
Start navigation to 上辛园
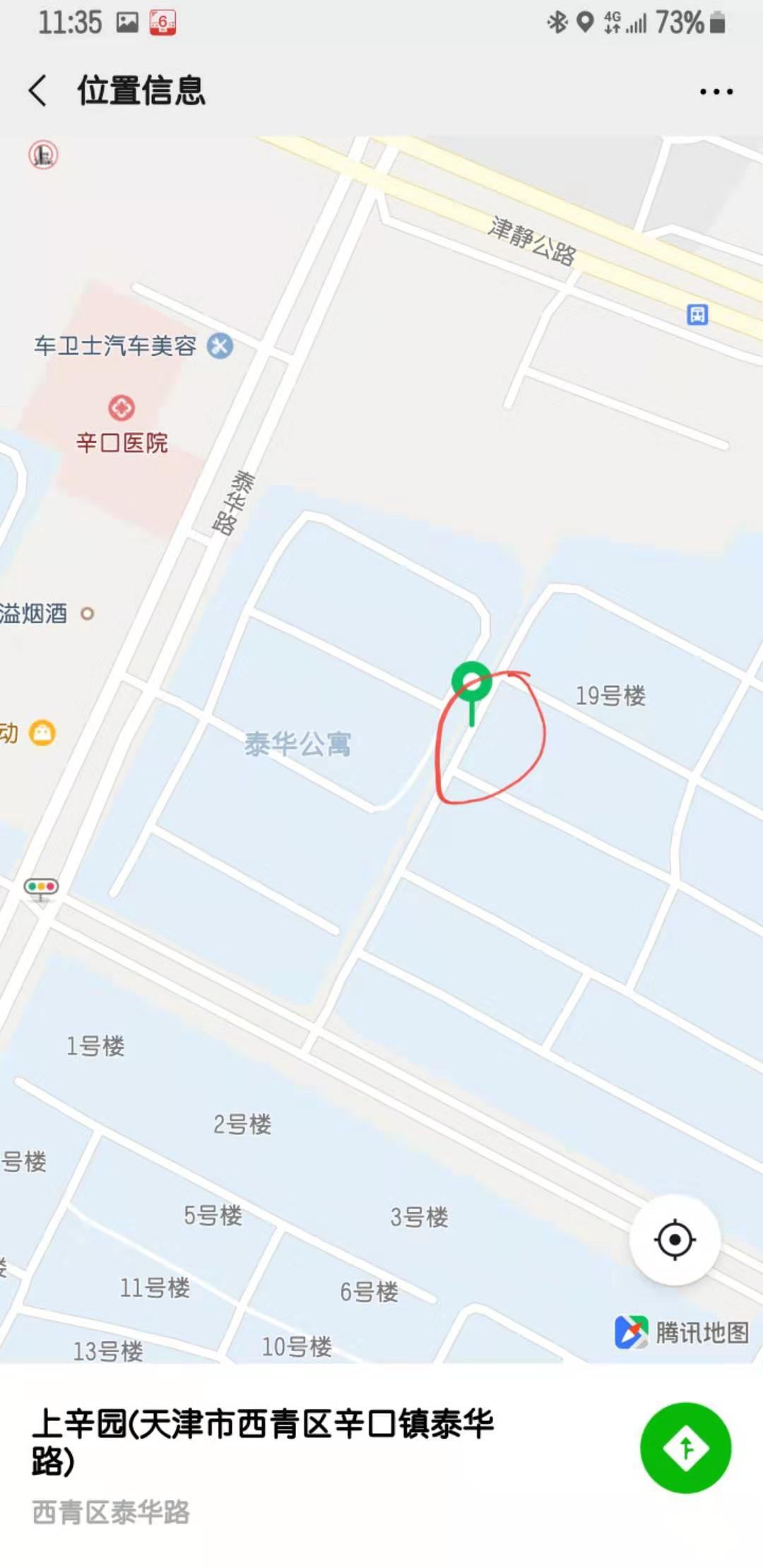click(x=685, y=1448)
